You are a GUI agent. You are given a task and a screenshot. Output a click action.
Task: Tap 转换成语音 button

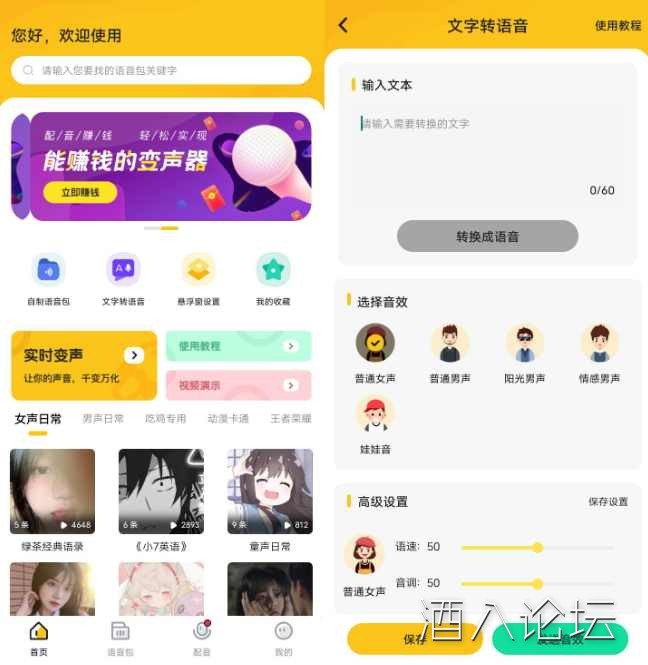(487, 236)
